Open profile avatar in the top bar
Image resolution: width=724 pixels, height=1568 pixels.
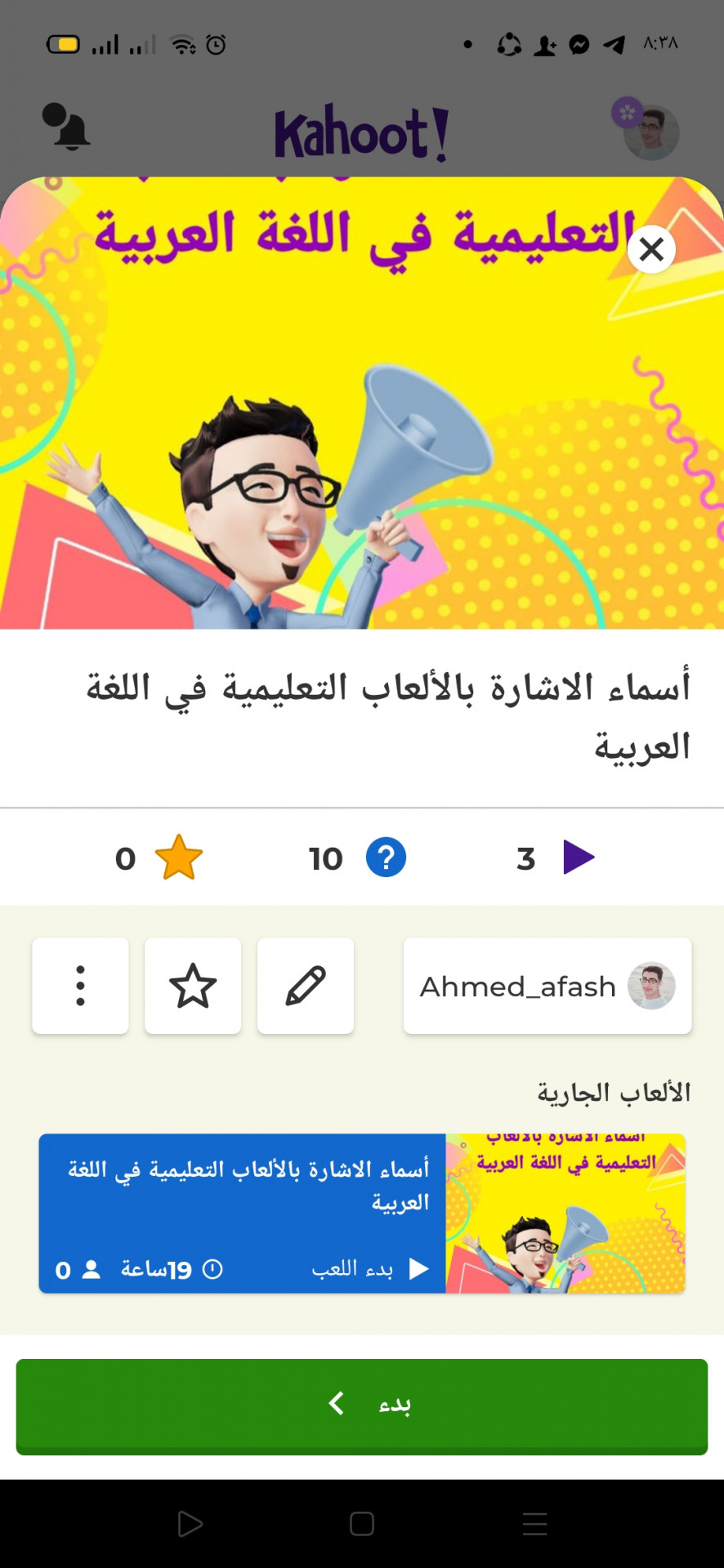coord(650,132)
